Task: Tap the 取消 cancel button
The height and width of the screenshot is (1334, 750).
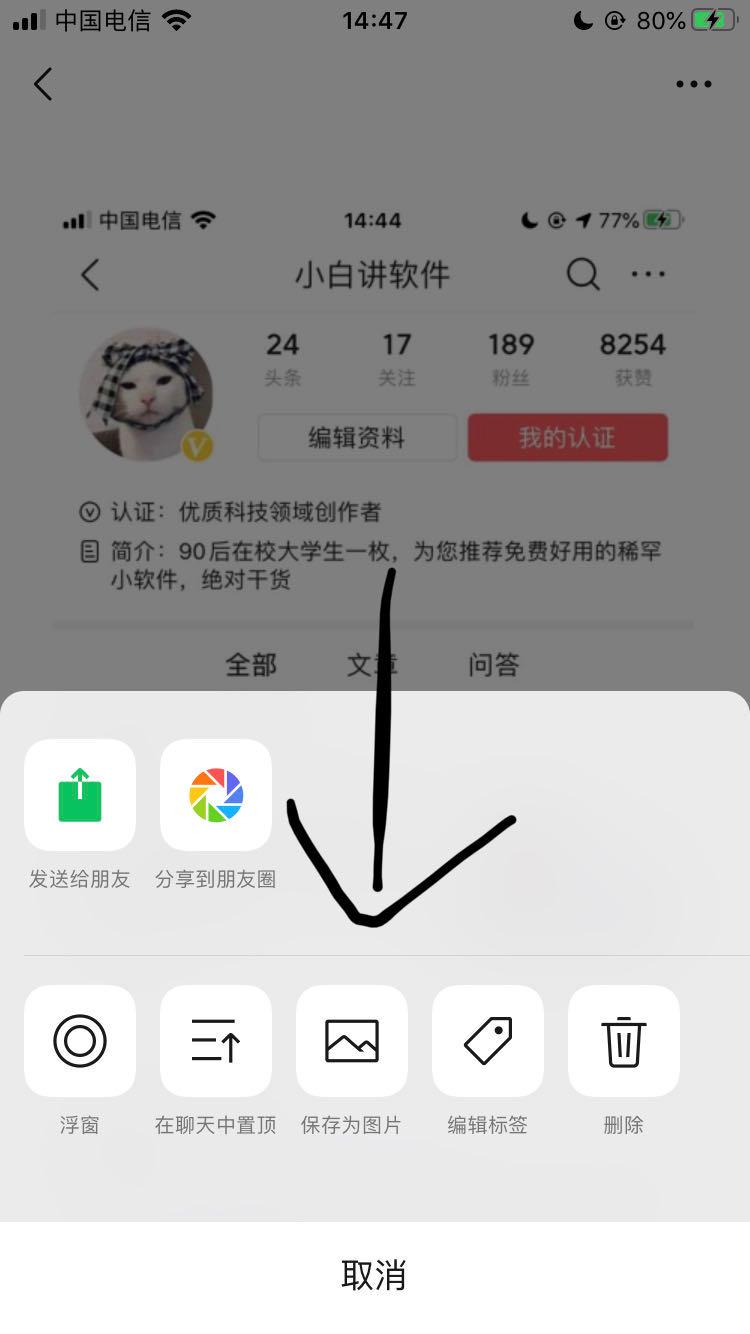Action: click(374, 1276)
